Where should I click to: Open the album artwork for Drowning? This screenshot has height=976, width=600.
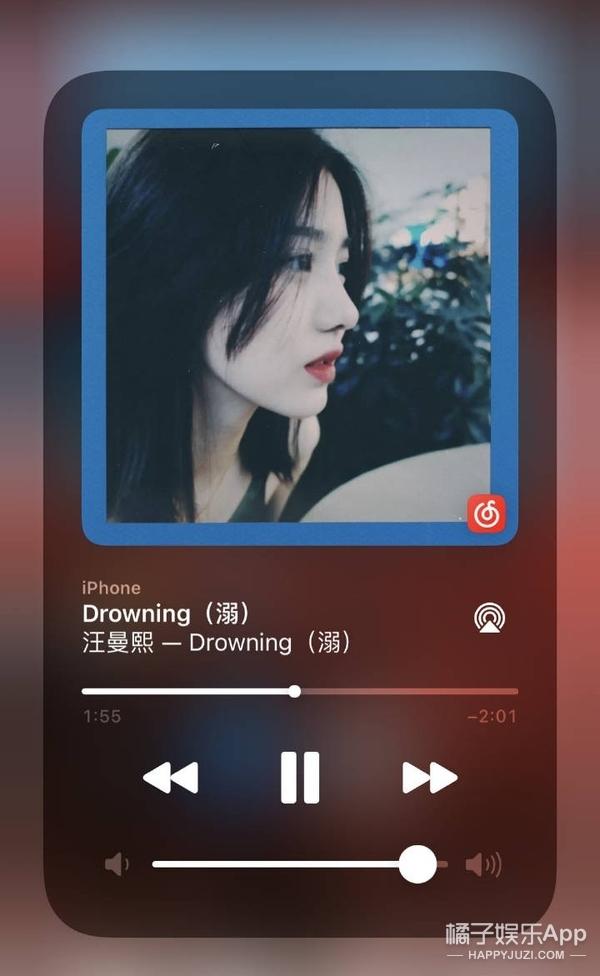click(299, 327)
